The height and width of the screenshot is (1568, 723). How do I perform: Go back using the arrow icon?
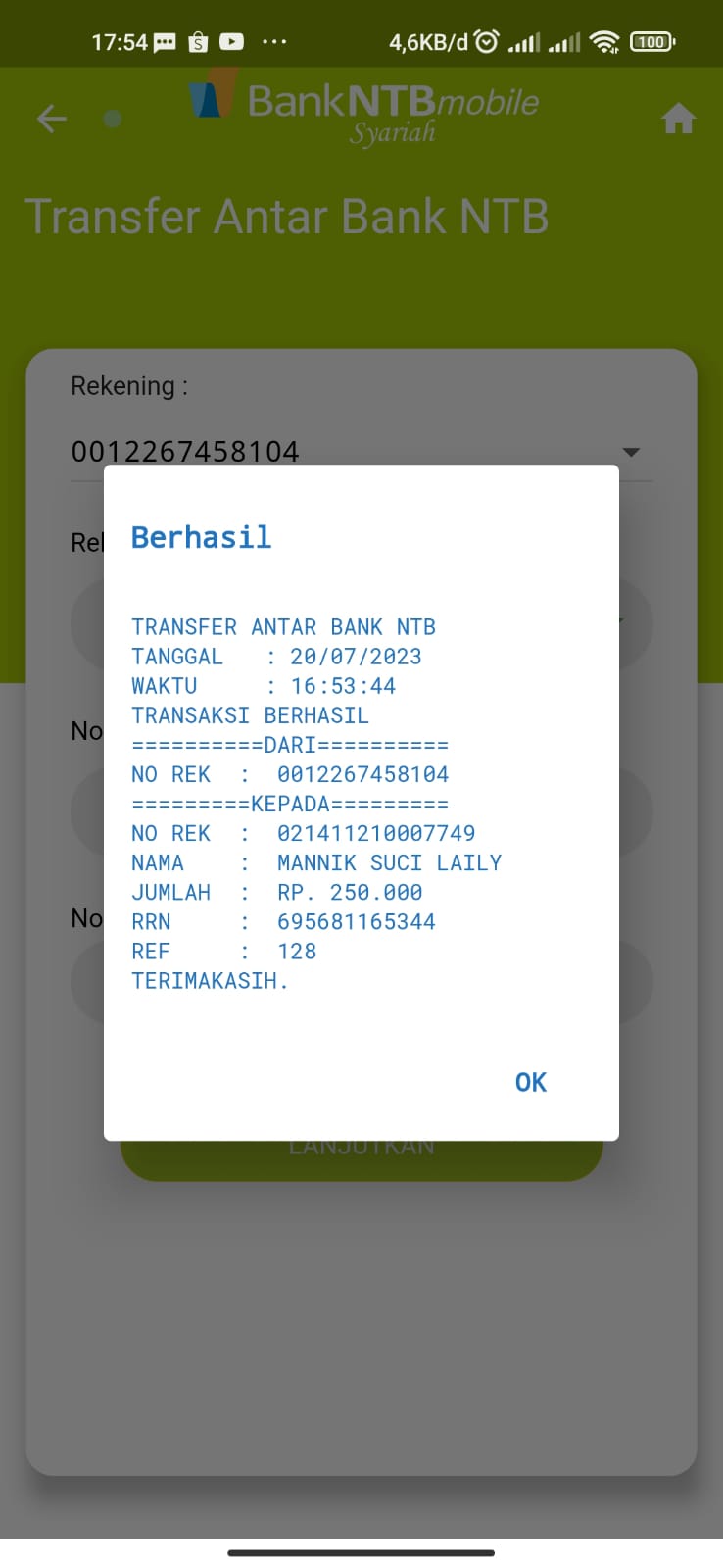tap(51, 119)
